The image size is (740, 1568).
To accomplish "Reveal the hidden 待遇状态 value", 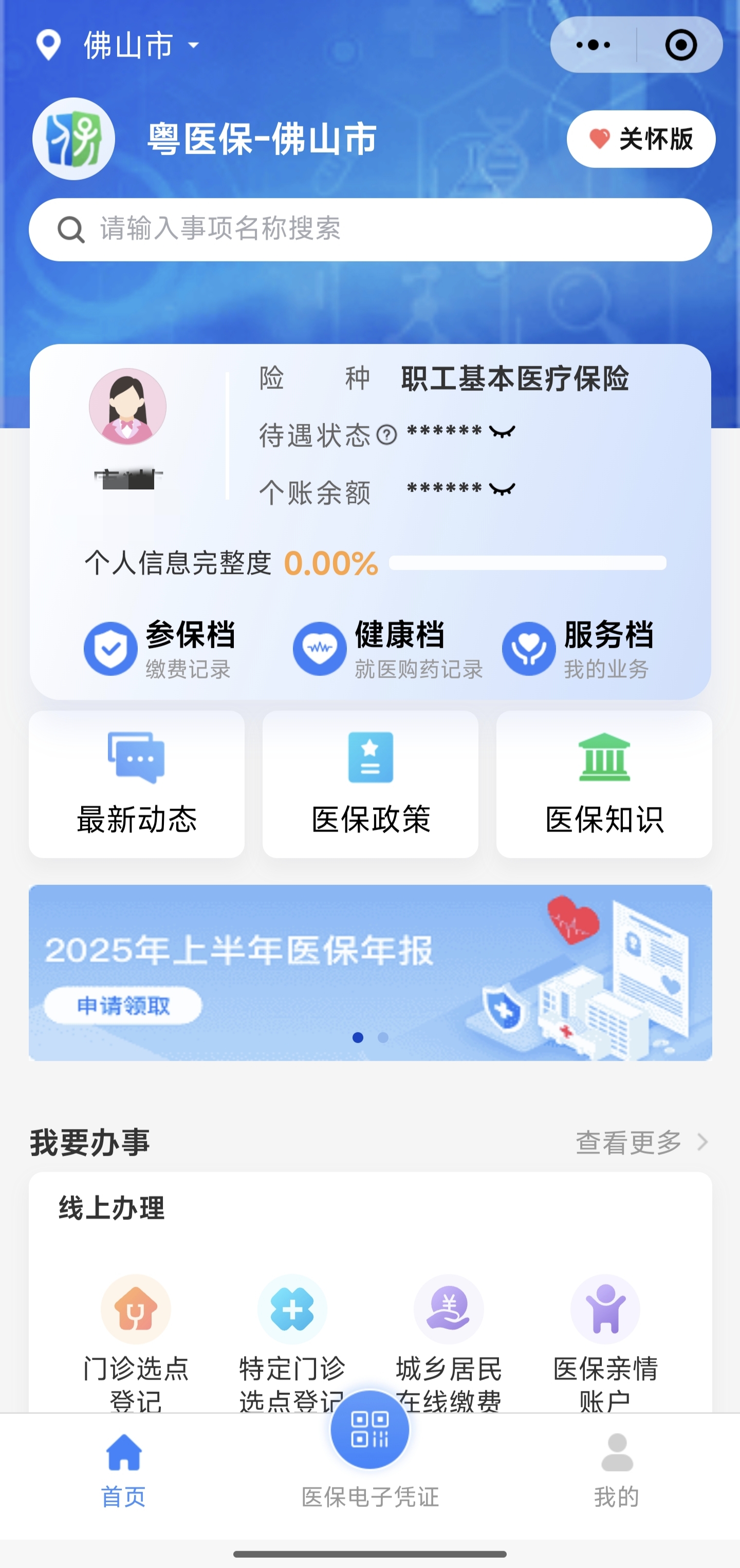I will click(x=503, y=432).
